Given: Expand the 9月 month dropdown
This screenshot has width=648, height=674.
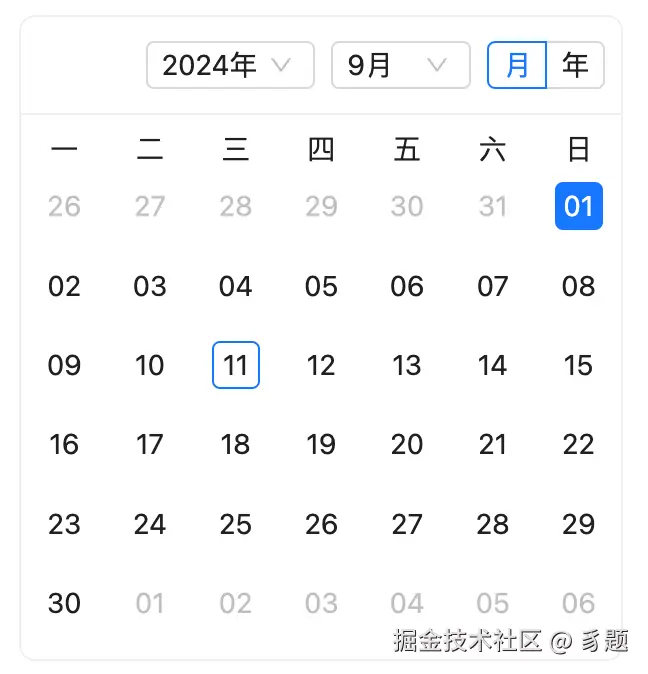Looking at the screenshot, I should coord(400,65).
